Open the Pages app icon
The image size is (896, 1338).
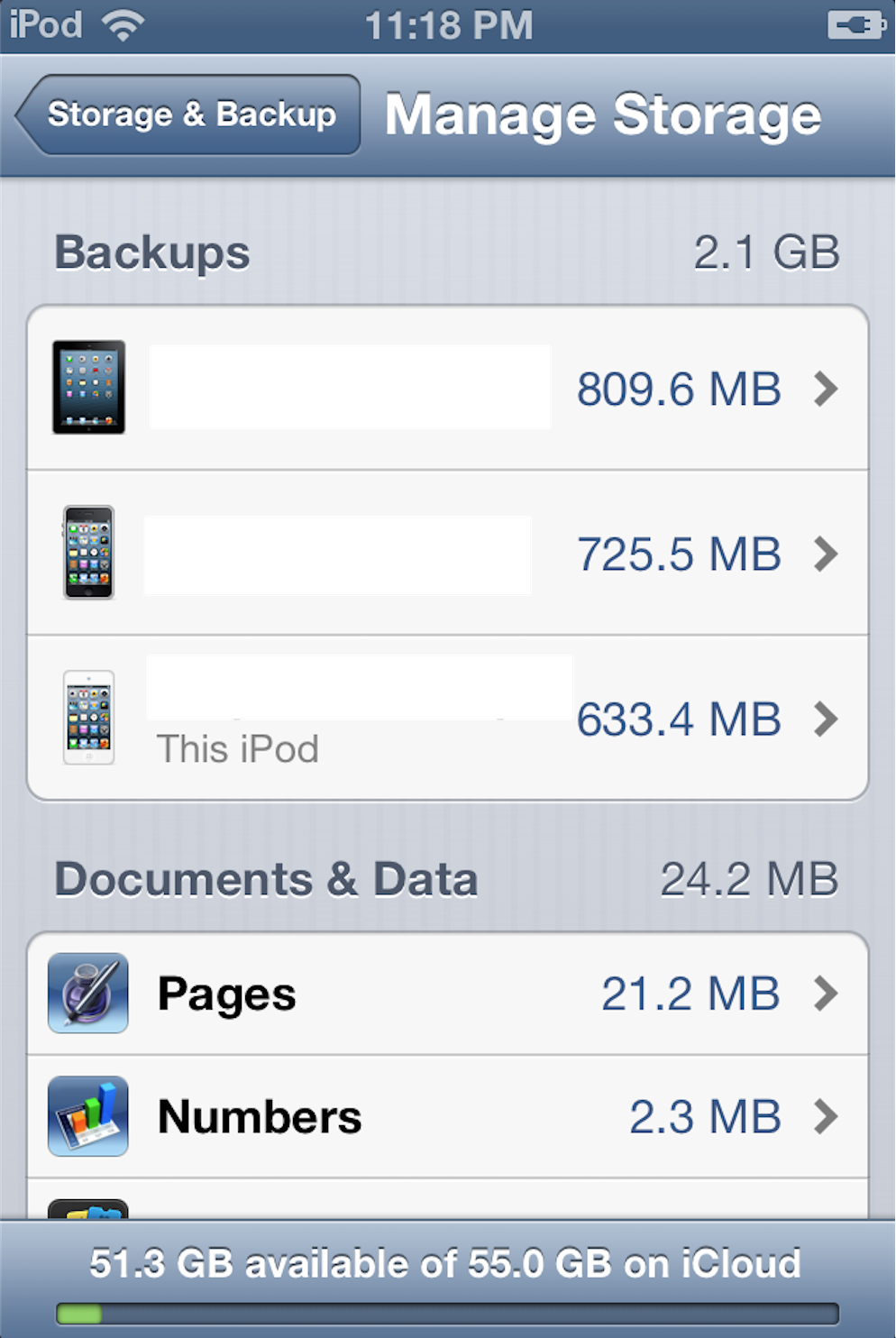coord(87,993)
